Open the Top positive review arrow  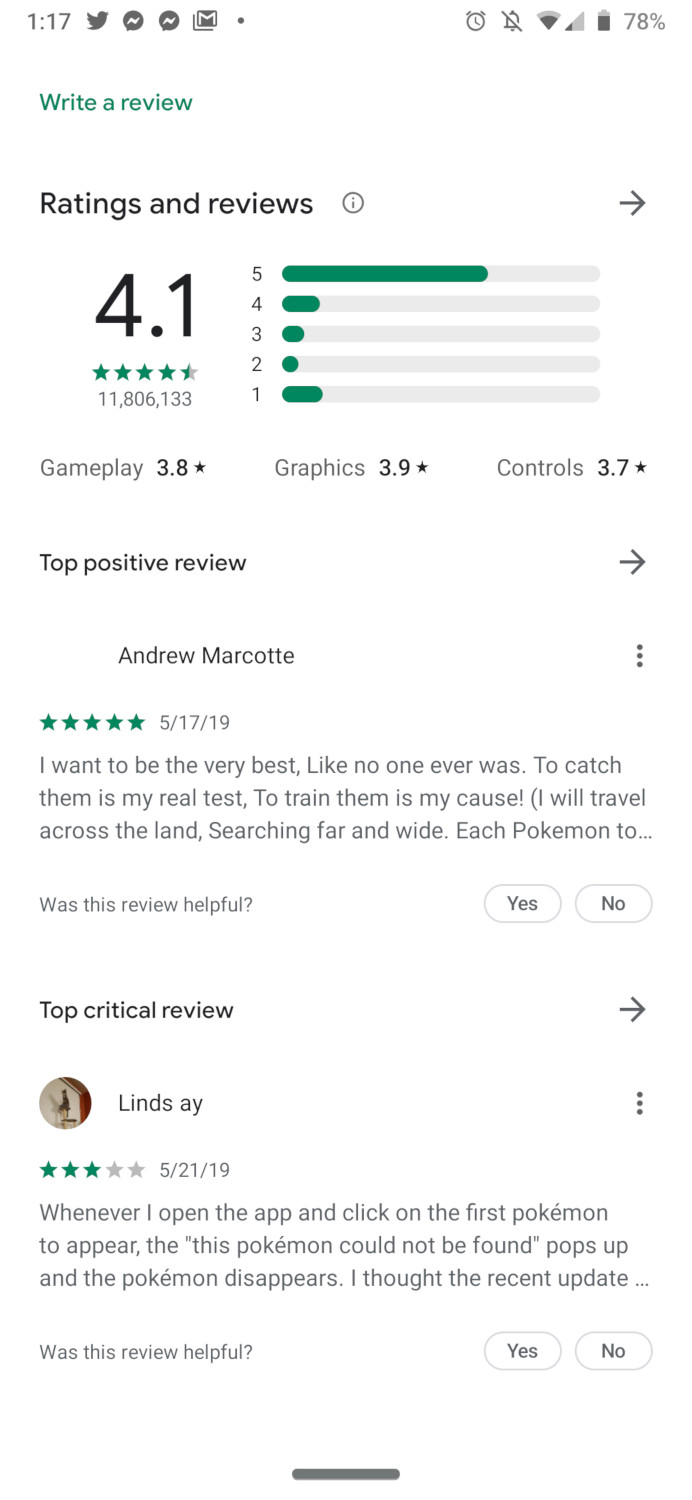(632, 563)
